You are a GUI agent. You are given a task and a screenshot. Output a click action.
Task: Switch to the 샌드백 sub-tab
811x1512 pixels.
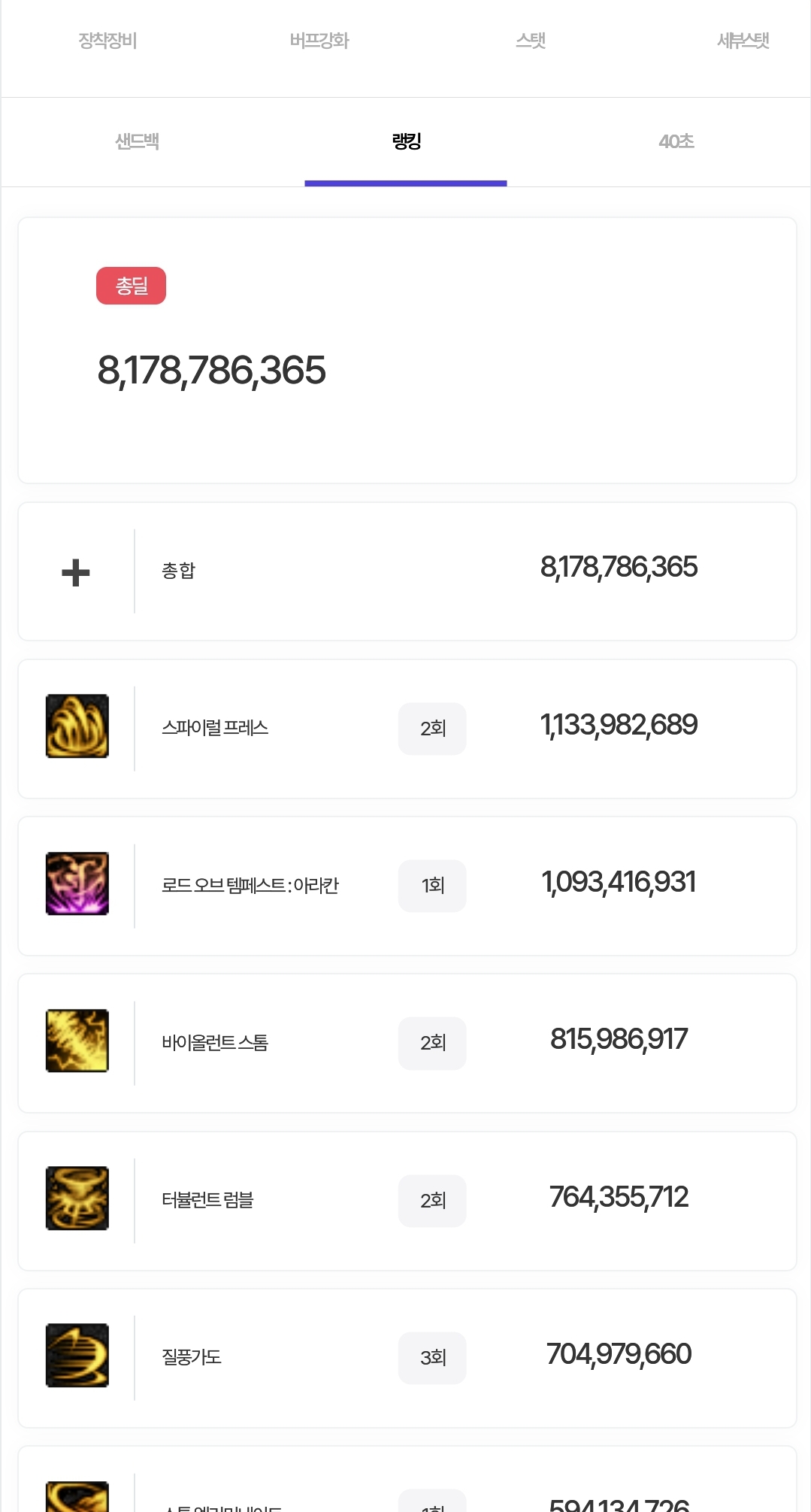click(137, 141)
